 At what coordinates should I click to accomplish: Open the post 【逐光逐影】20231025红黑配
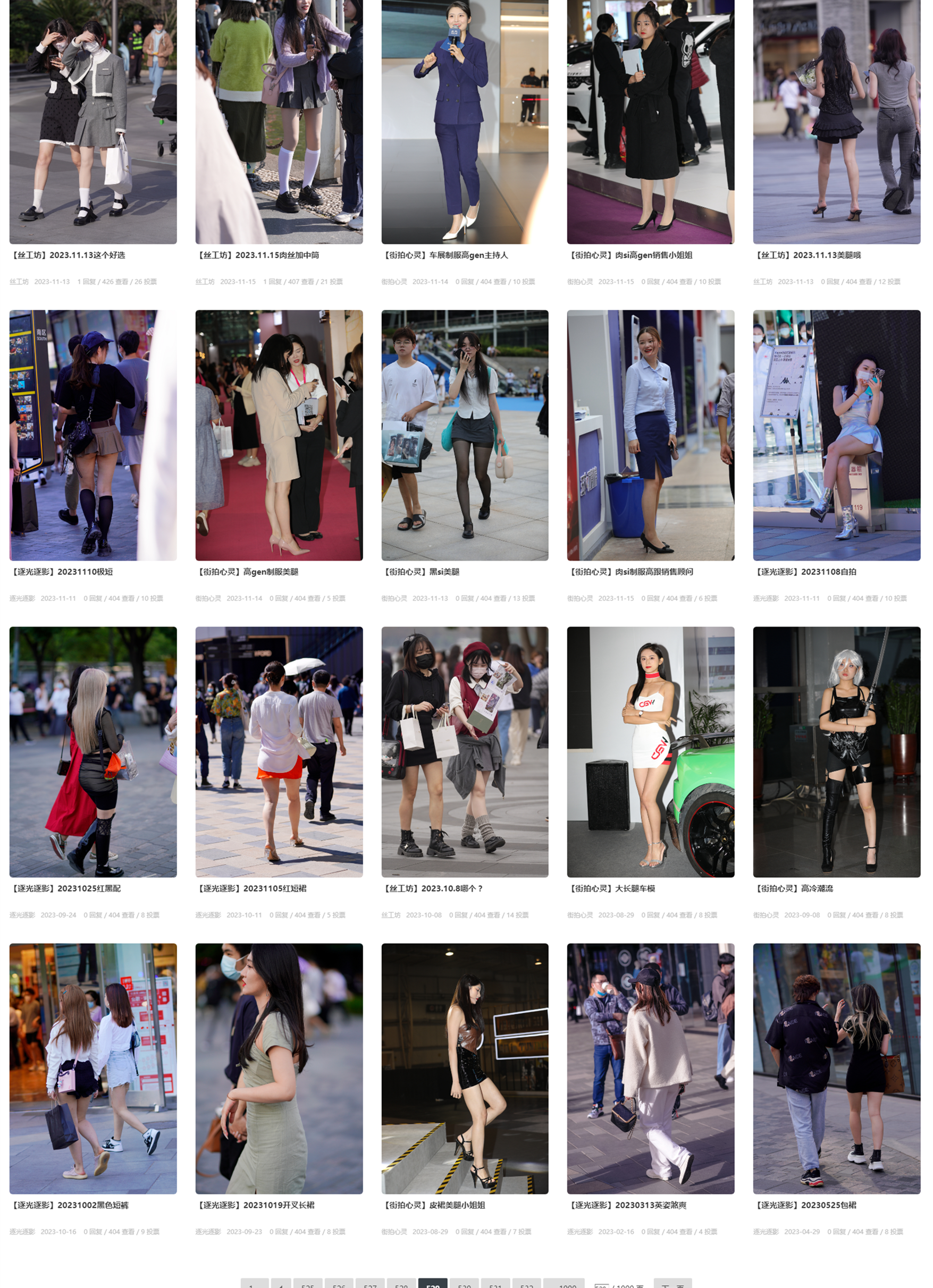pyautogui.click(x=66, y=888)
